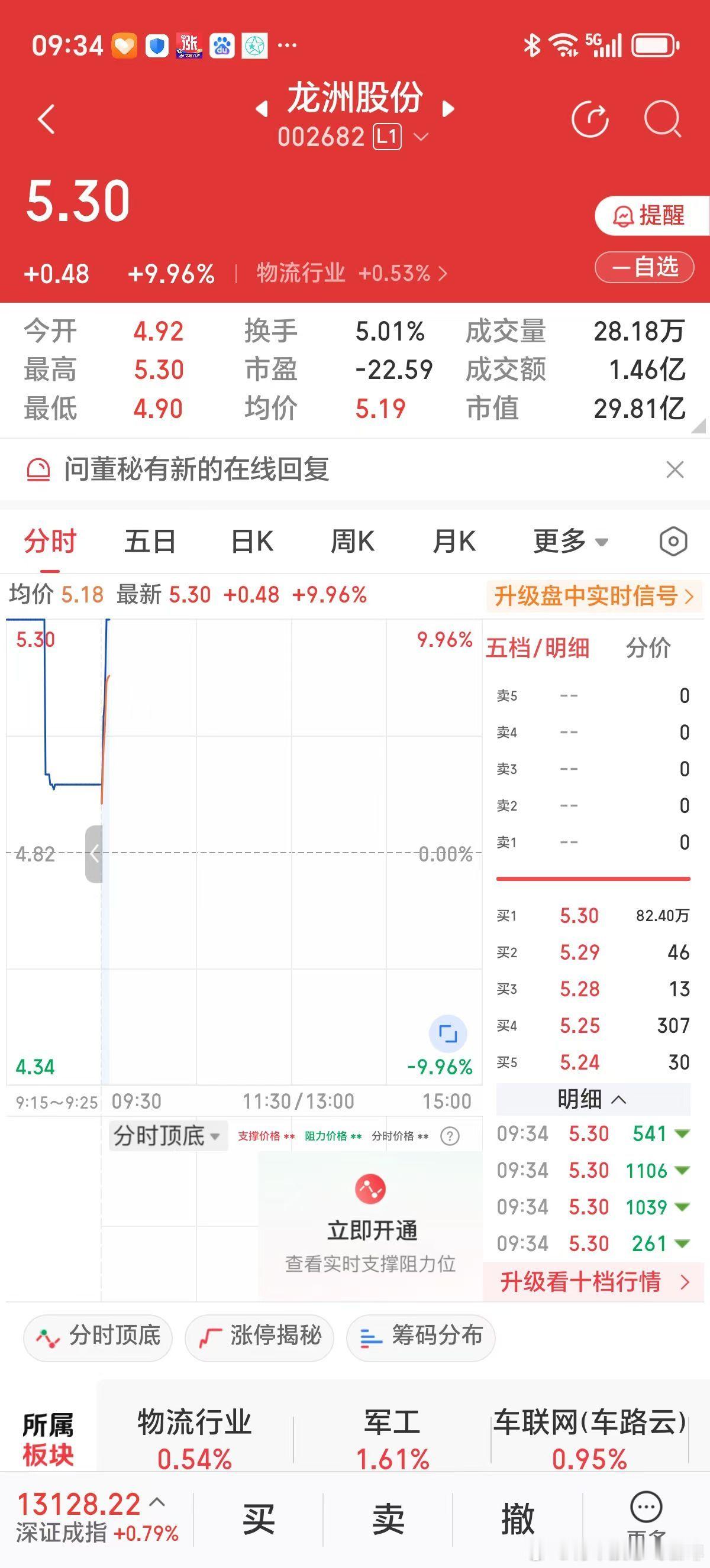
Task: Switch to the next stock with right arrow
Action: coord(448,109)
